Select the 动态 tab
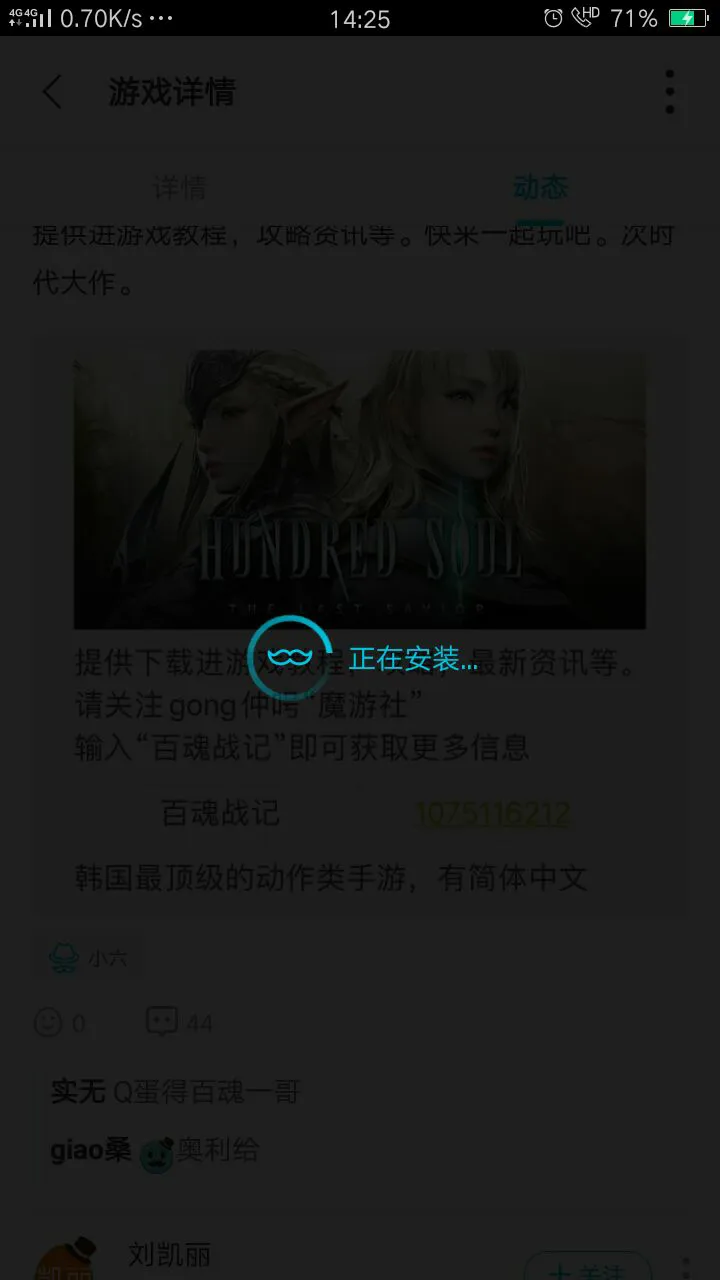 point(540,187)
